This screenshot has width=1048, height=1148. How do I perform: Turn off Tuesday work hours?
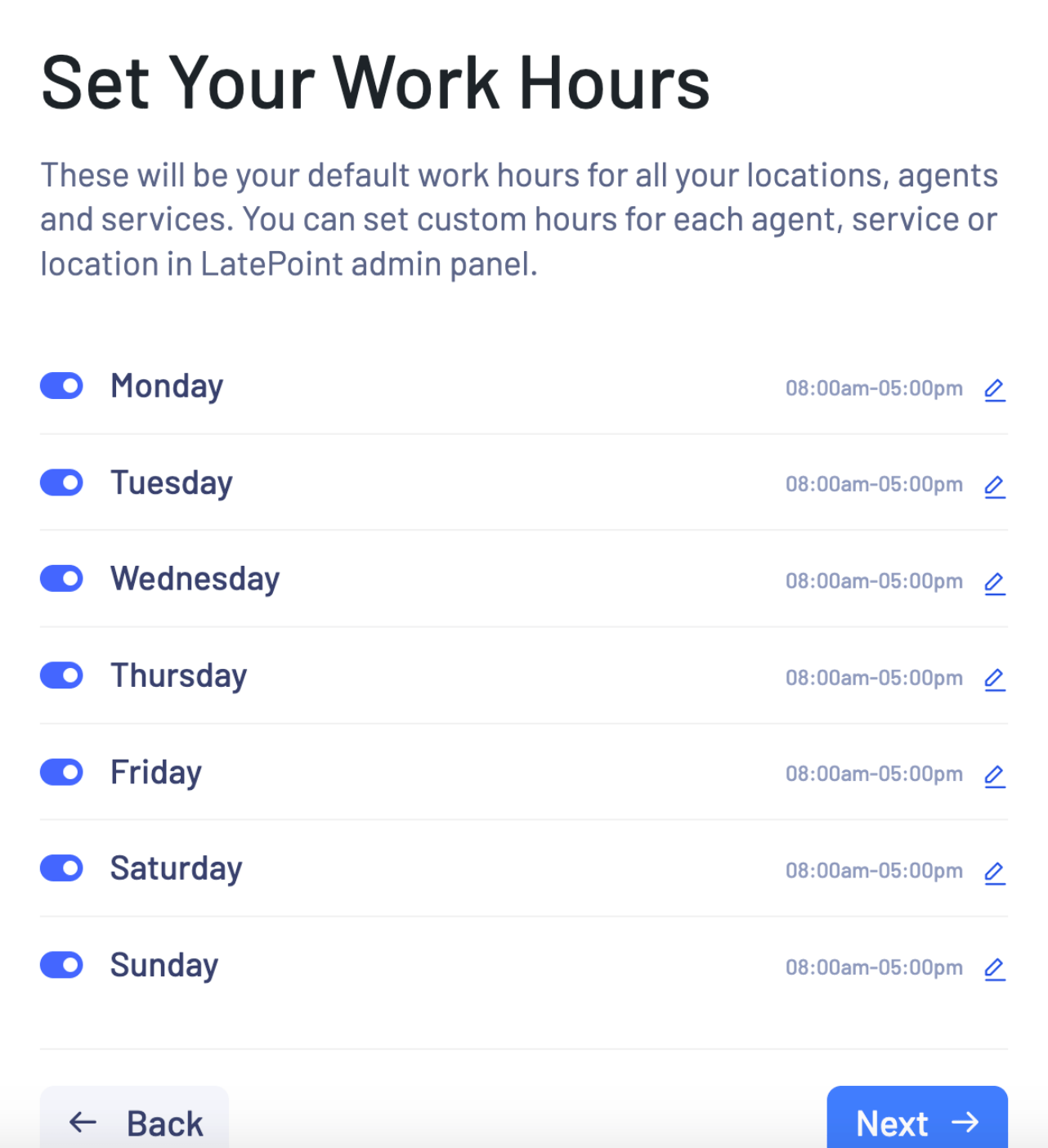pos(62,482)
